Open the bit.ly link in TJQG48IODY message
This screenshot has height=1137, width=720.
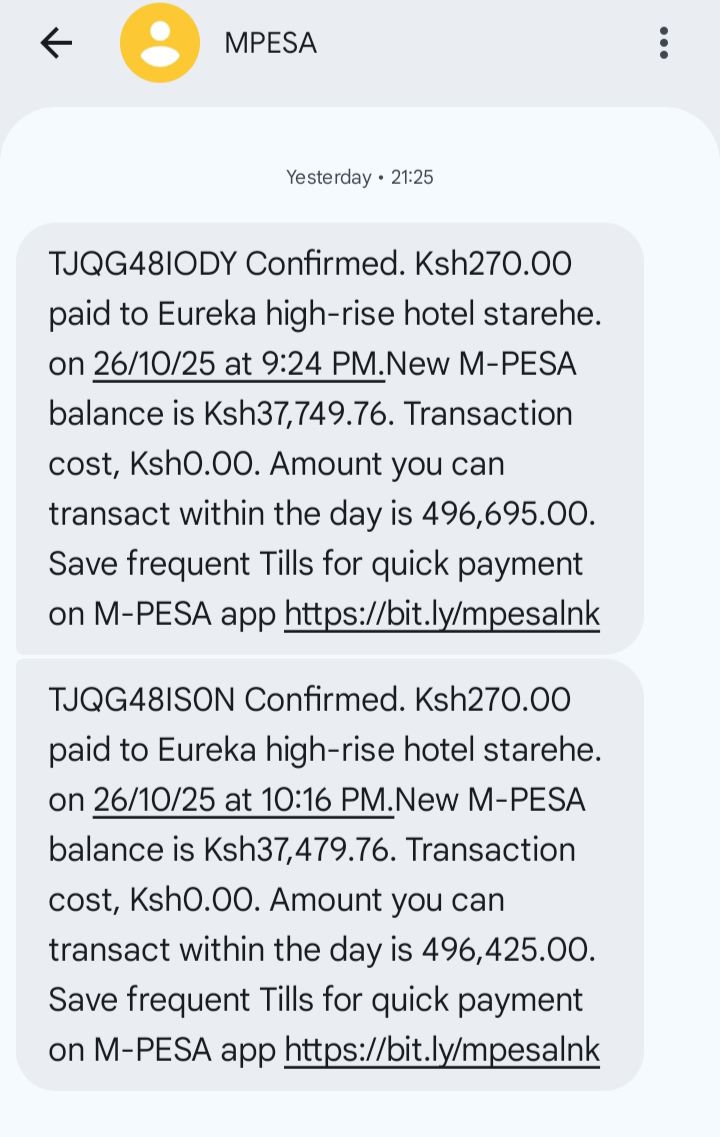[x=442, y=614]
